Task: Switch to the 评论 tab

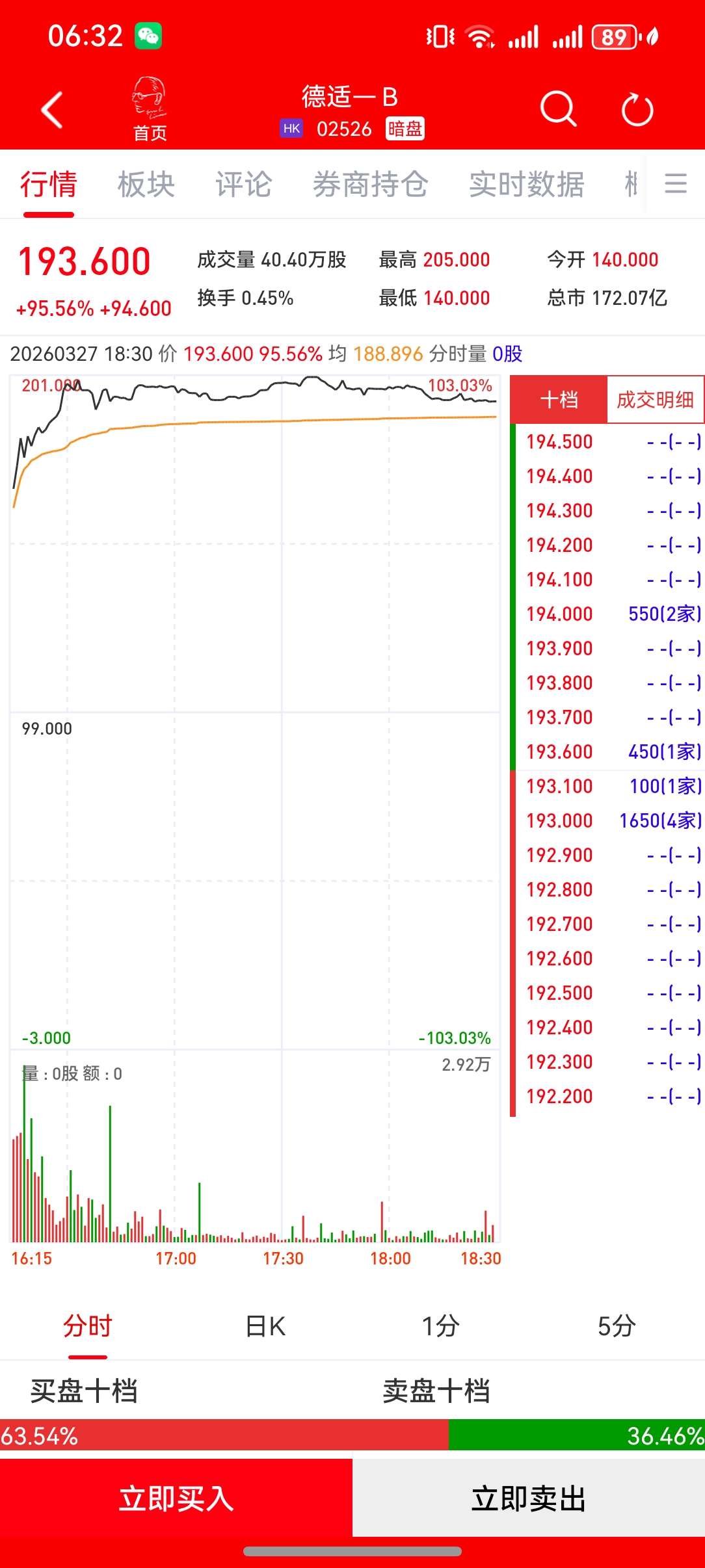Action: [244, 185]
